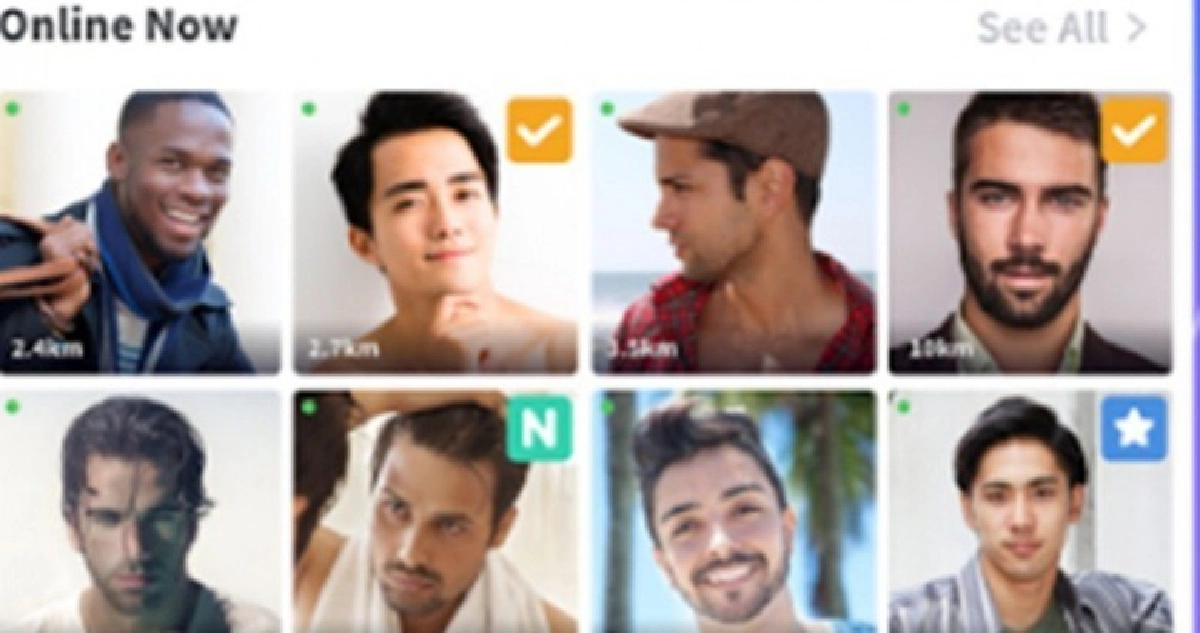This screenshot has width=1200, height=633.
Task: Open the bottom-row profile with shadowed face
Action: click(140, 511)
